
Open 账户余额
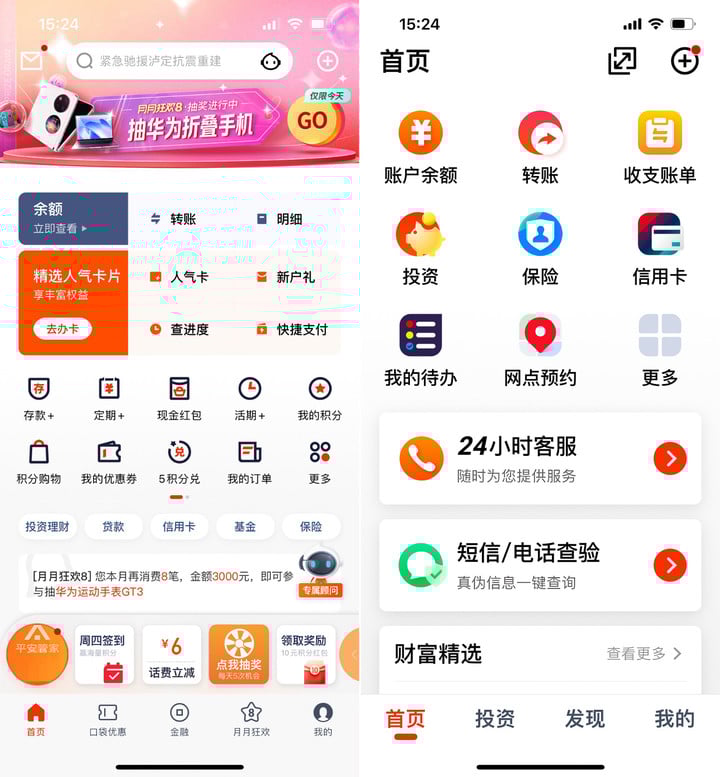coord(420,148)
